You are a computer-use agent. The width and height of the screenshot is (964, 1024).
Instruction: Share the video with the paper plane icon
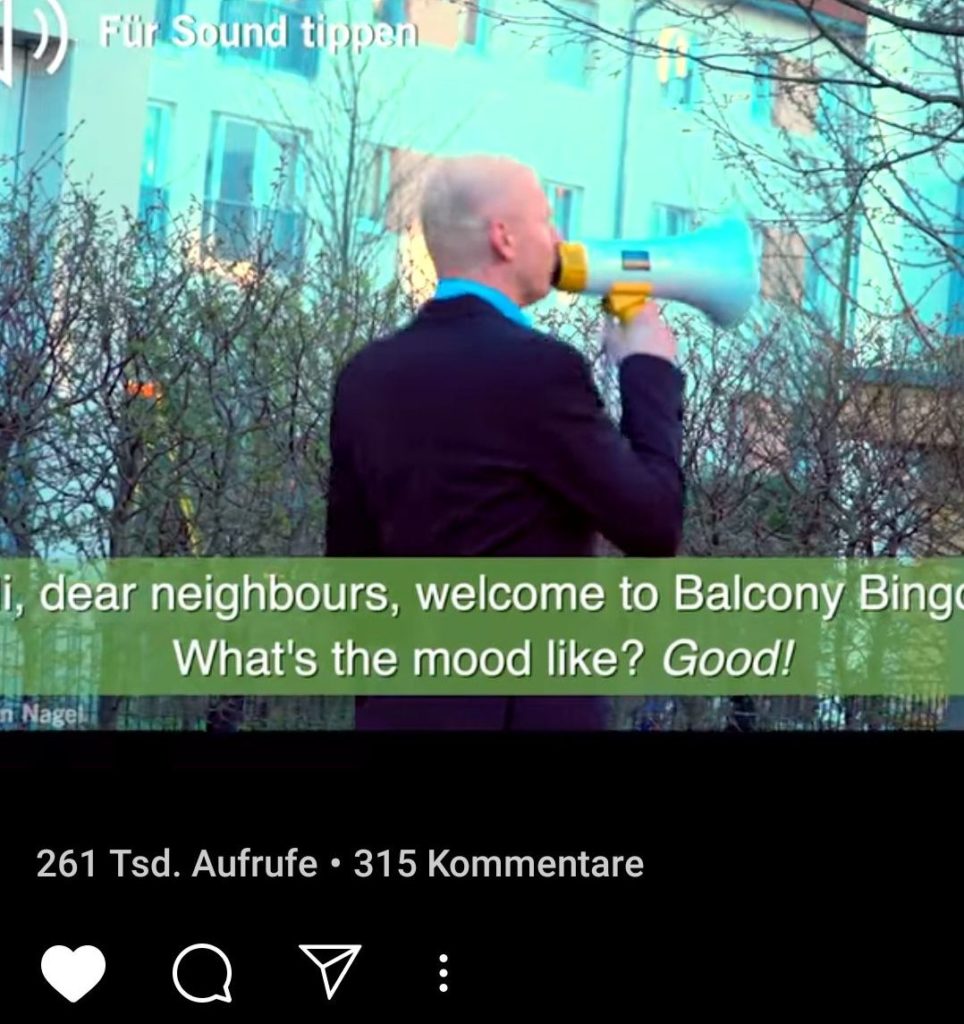pos(330,971)
